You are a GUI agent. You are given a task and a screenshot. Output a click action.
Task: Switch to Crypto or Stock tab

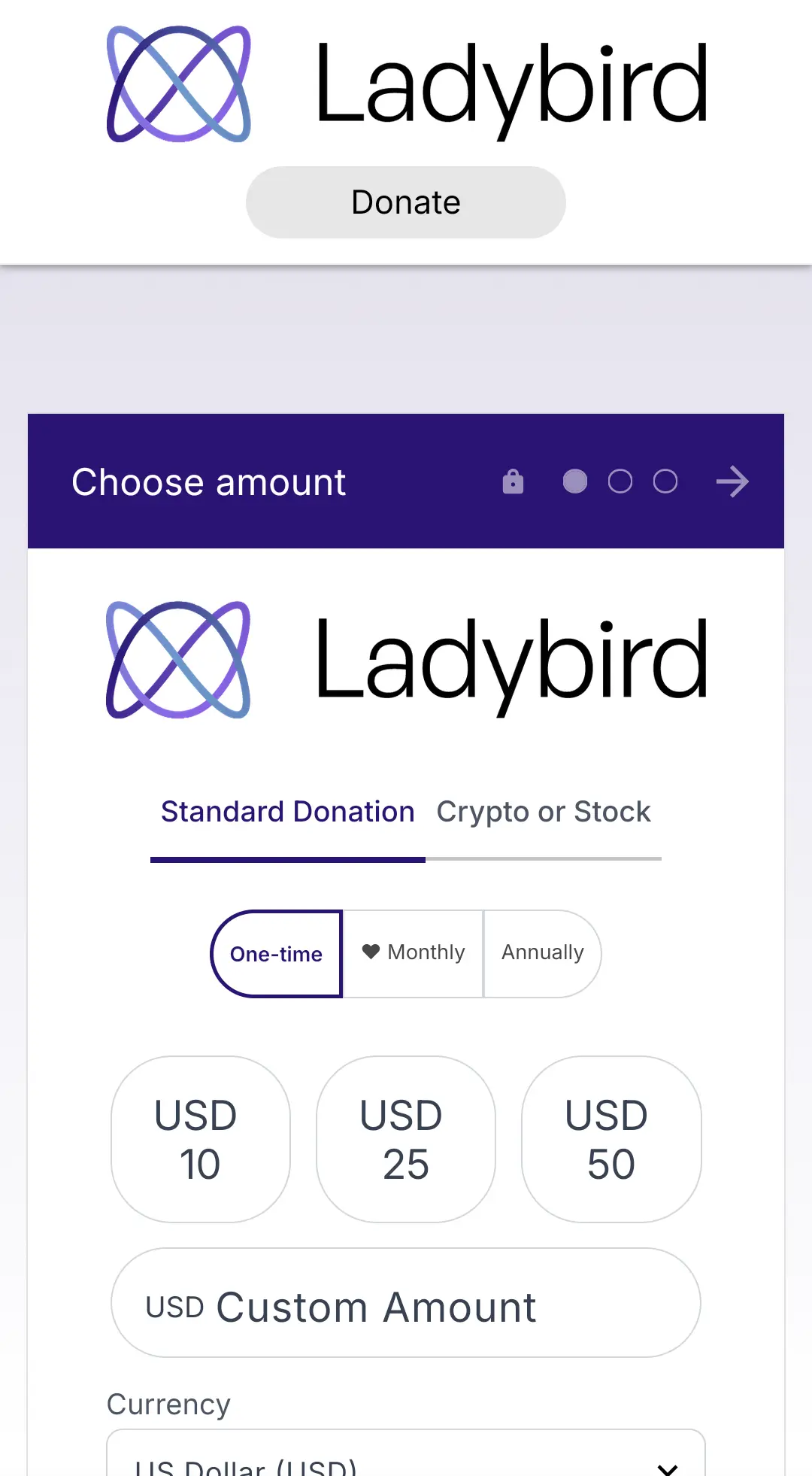pyautogui.click(x=543, y=812)
